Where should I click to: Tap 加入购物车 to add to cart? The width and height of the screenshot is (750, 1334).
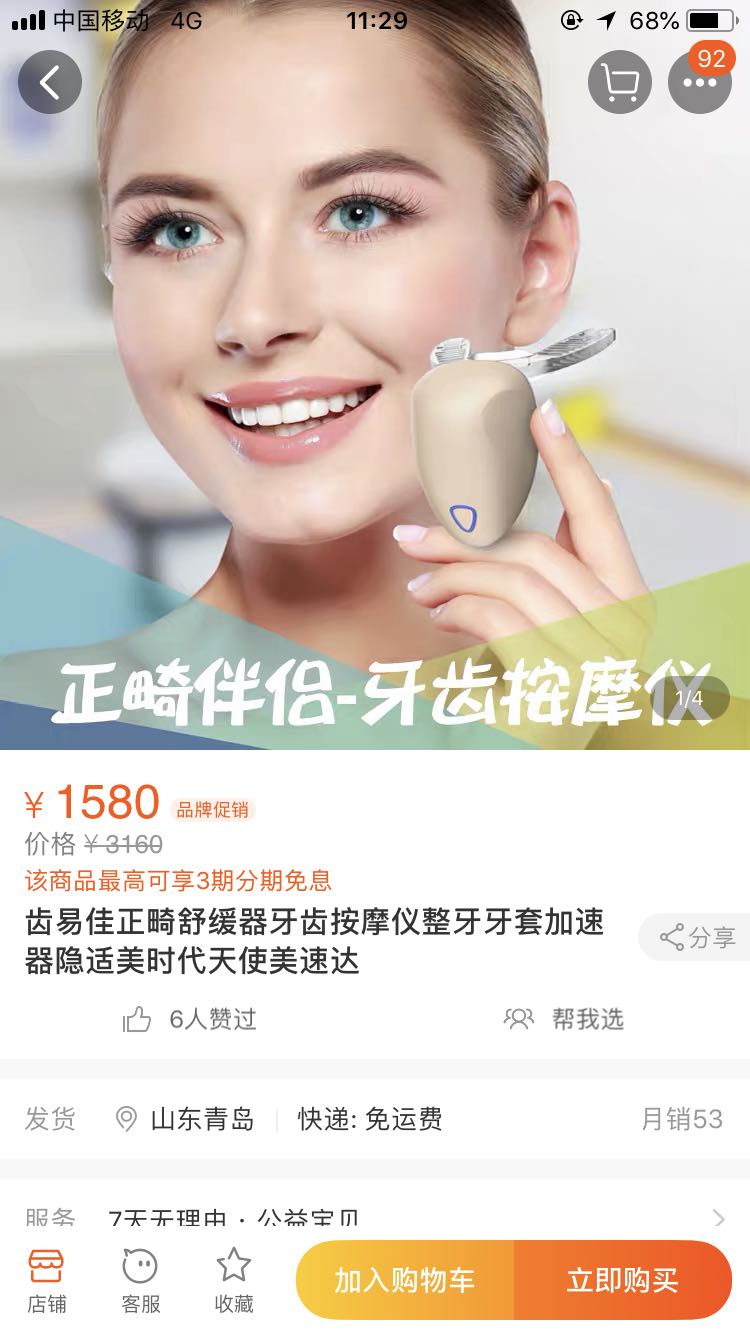click(x=405, y=1280)
